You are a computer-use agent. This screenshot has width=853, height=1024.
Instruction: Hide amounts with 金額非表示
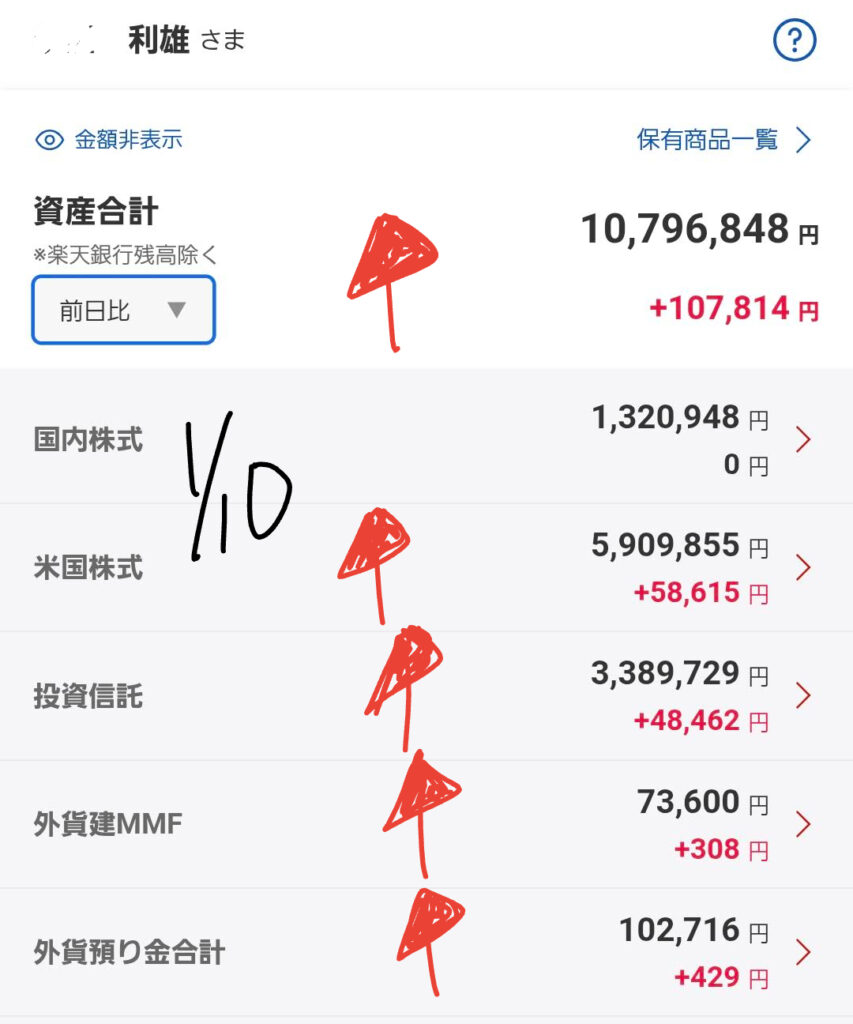pos(110,140)
